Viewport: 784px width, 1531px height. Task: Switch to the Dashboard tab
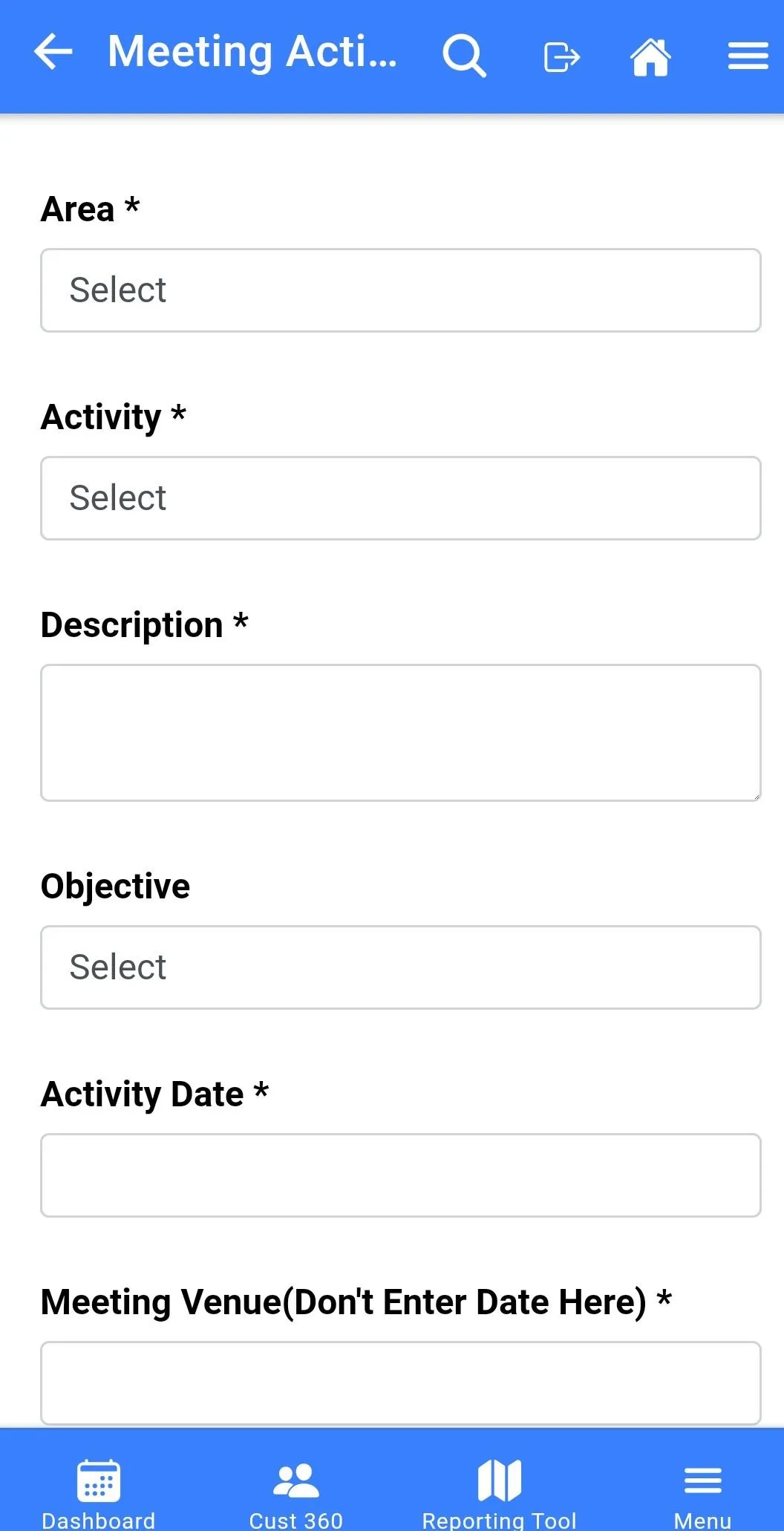tap(97, 1492)
